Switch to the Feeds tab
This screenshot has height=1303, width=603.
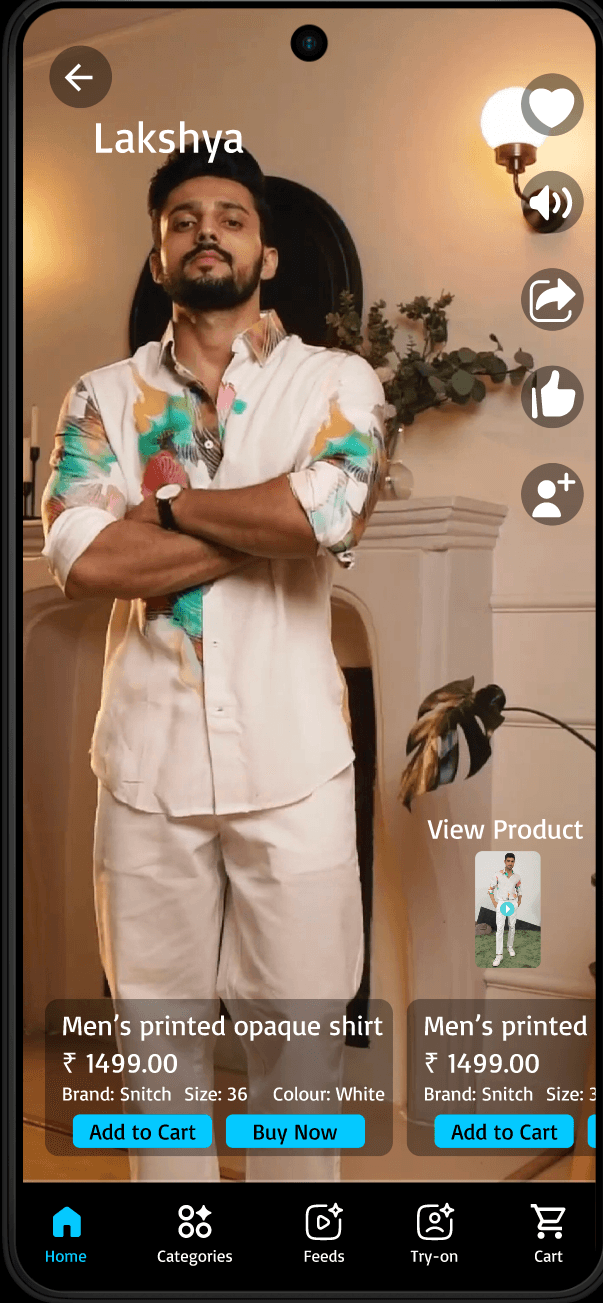point(323,1234)
